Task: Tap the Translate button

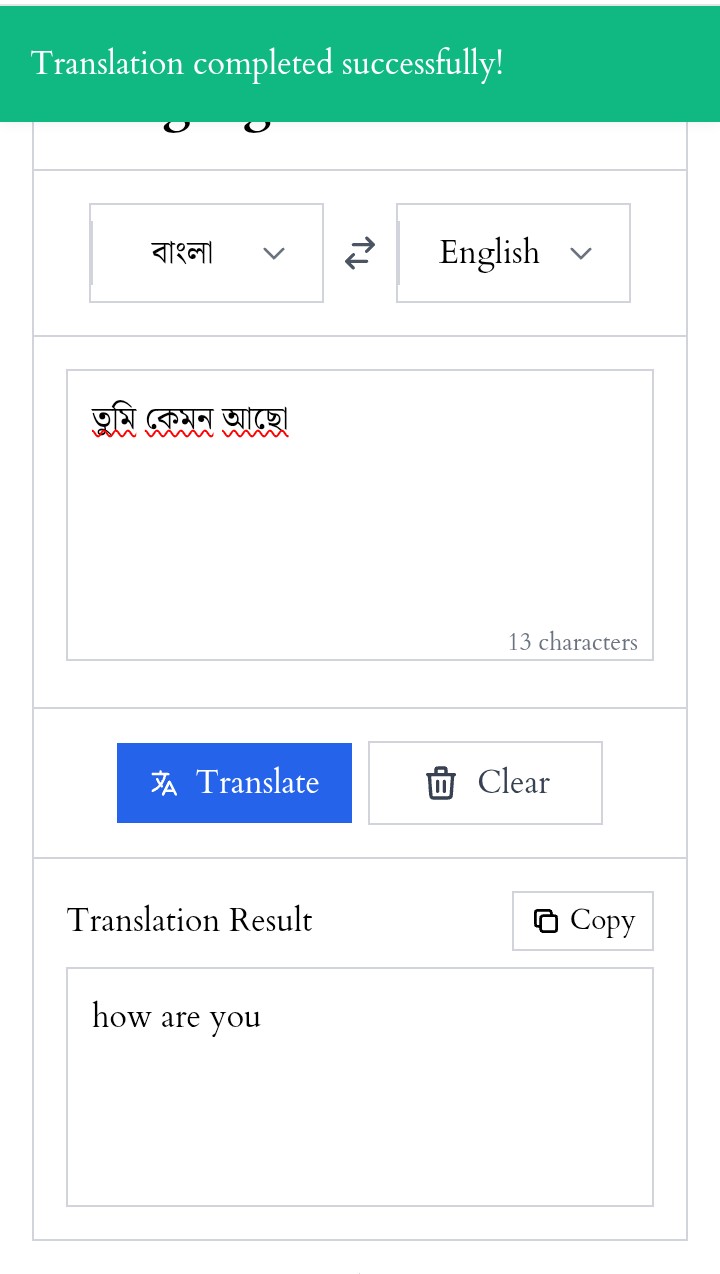Action: pos(234,783)
